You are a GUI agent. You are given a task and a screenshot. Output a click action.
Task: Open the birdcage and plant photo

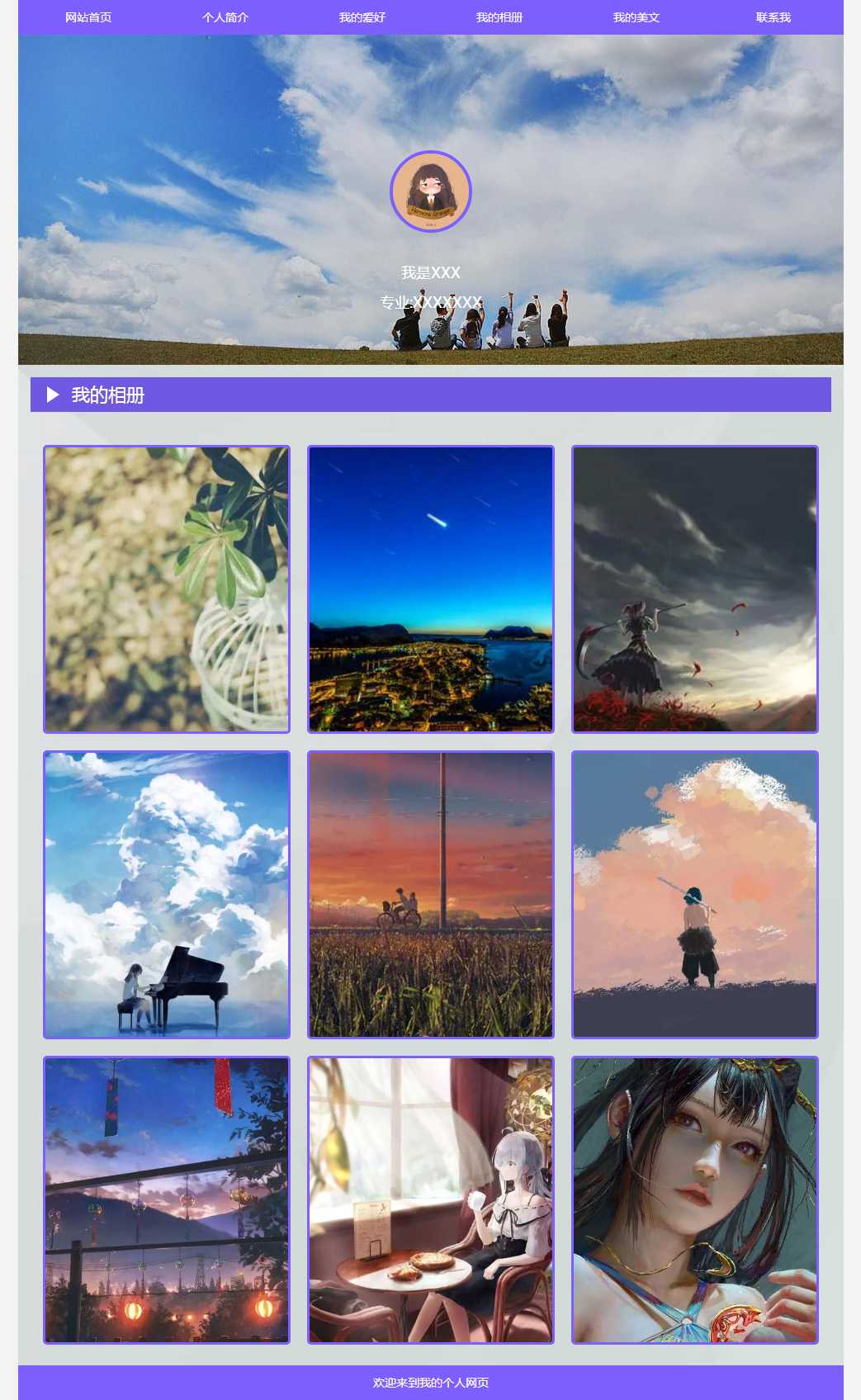167,589
